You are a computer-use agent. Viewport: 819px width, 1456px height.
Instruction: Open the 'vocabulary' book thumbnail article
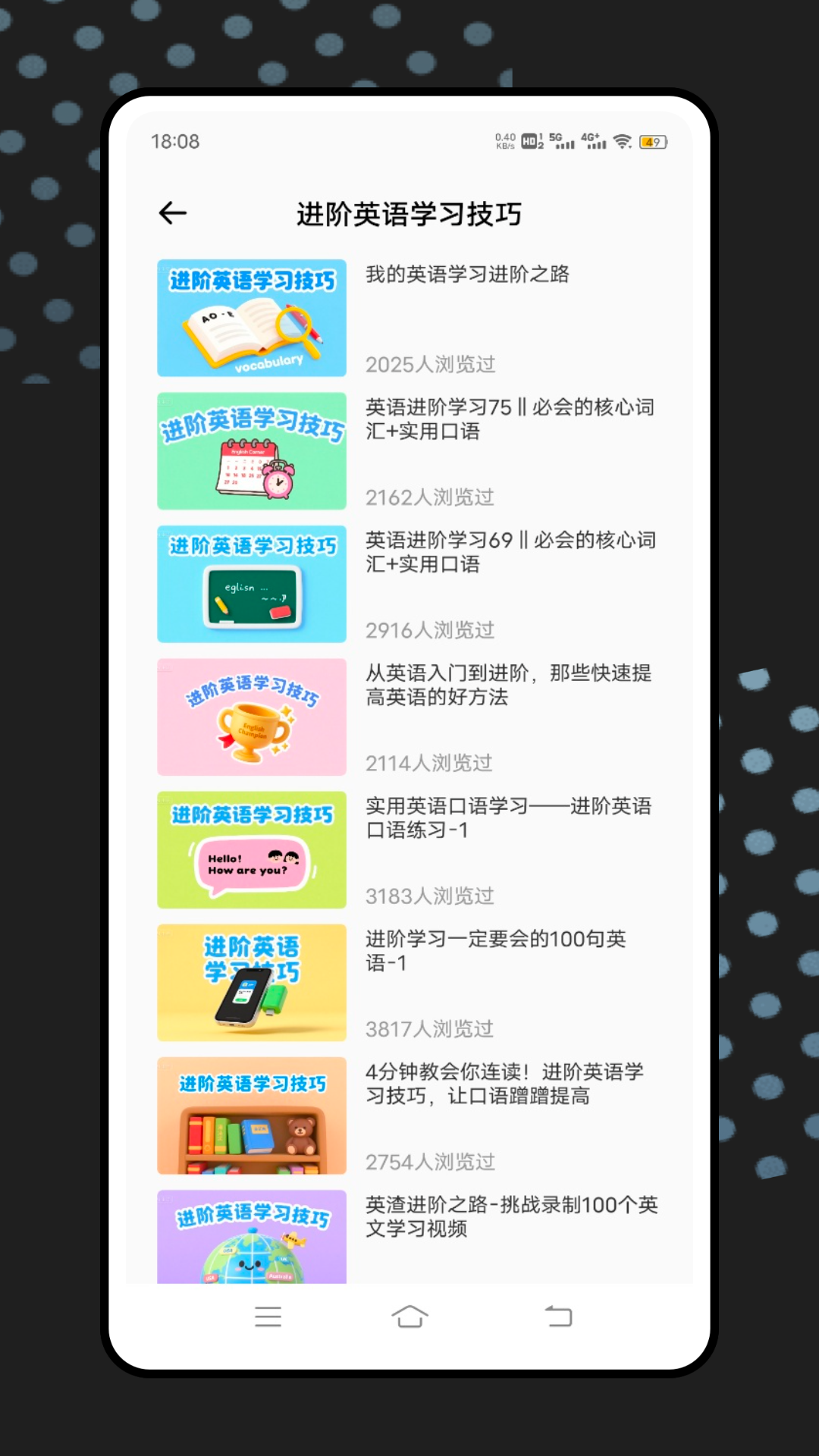click(251, 318)
